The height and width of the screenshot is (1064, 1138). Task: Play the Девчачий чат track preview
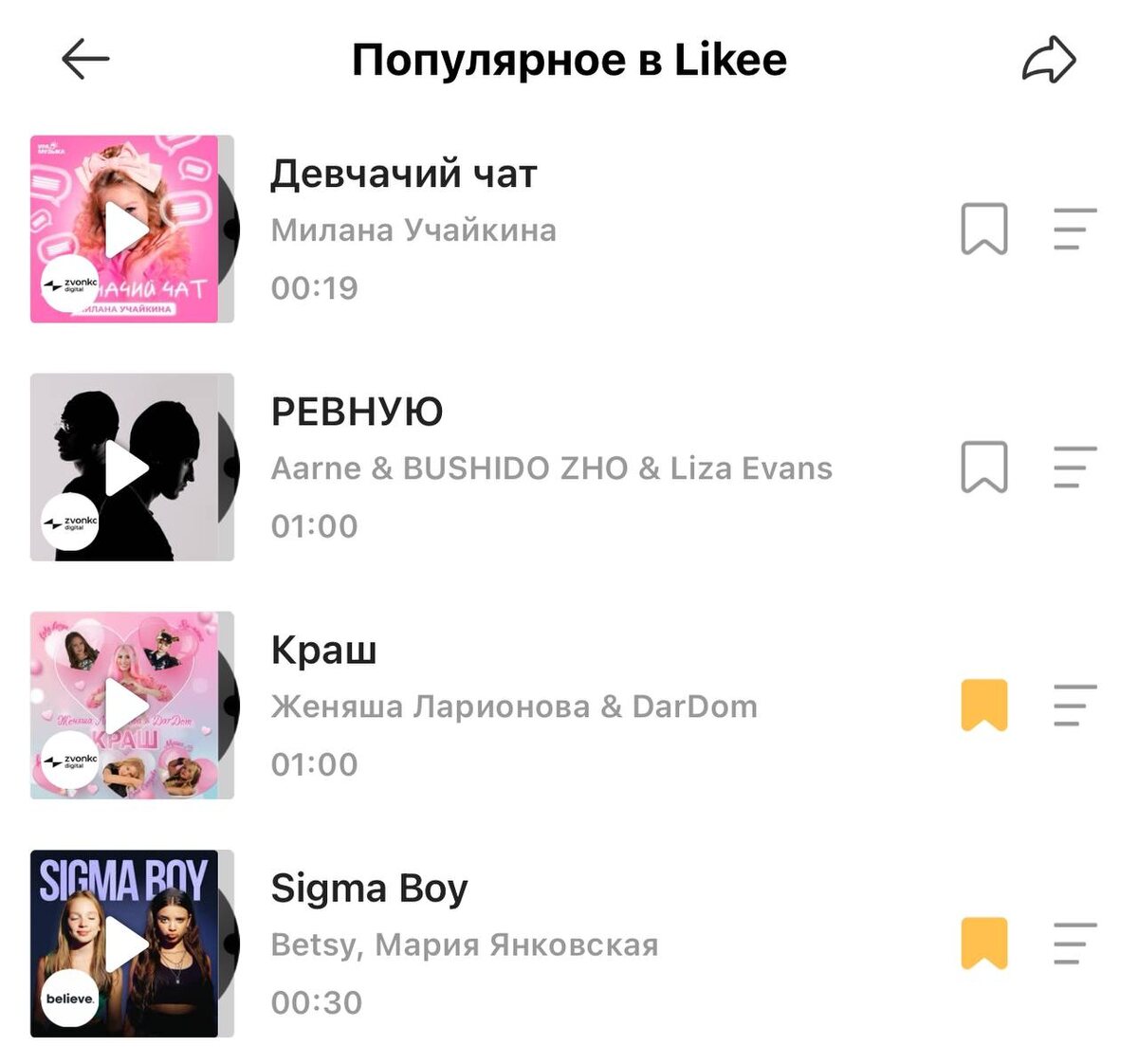click(x=125, y=229)
